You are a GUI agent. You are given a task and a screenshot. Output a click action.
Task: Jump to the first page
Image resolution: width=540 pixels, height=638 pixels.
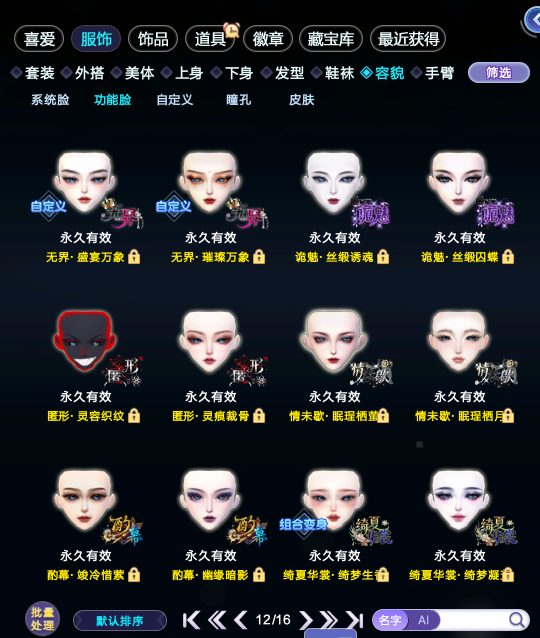pyautogui.click(x=191, y=620)
